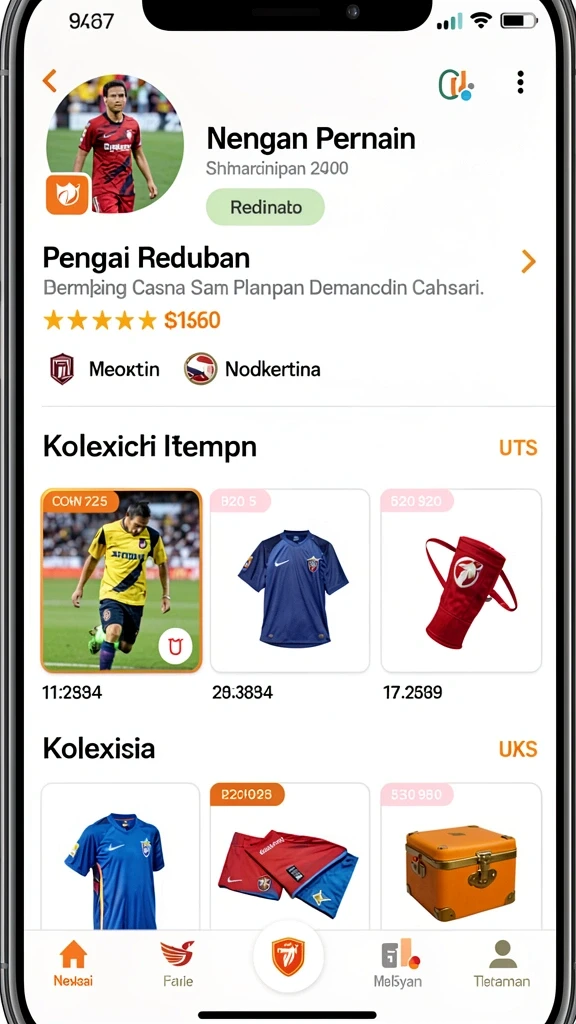
Task: Open the red bag item 17.2689
Action: (x=461, y=581)
